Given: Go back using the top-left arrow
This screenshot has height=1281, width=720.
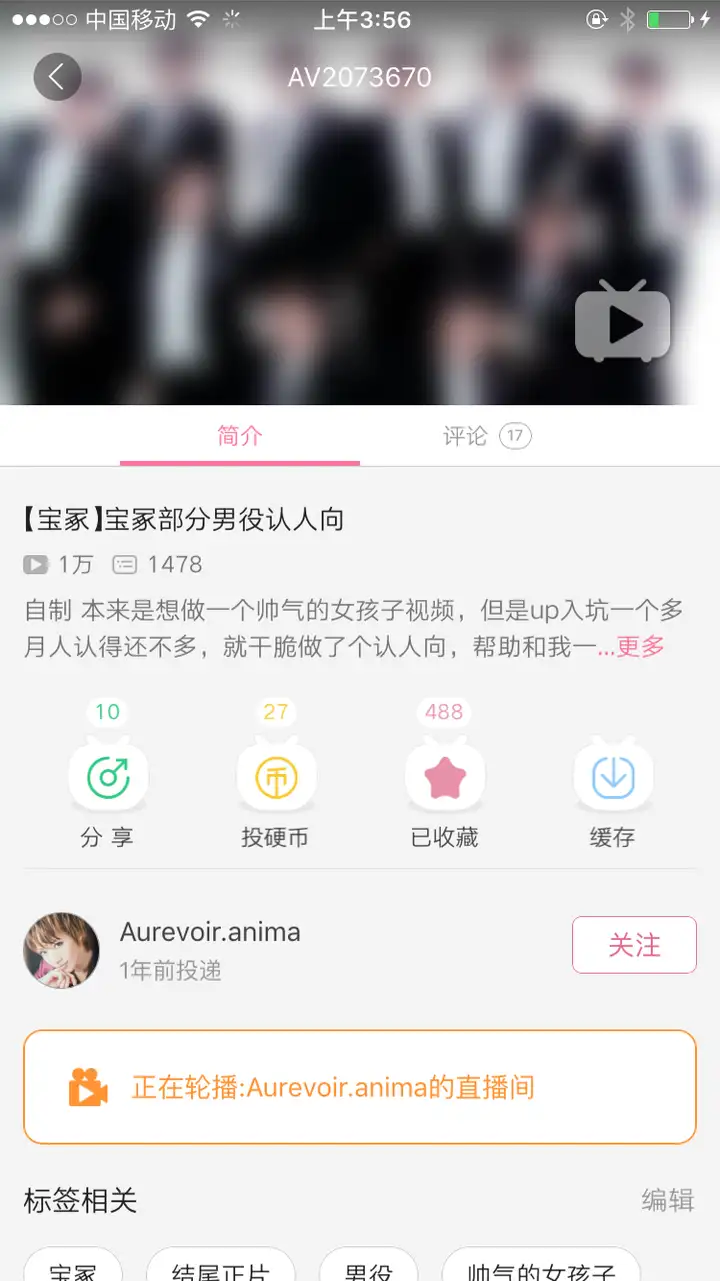Looking at the screenshot, I should tap(57, 77).
